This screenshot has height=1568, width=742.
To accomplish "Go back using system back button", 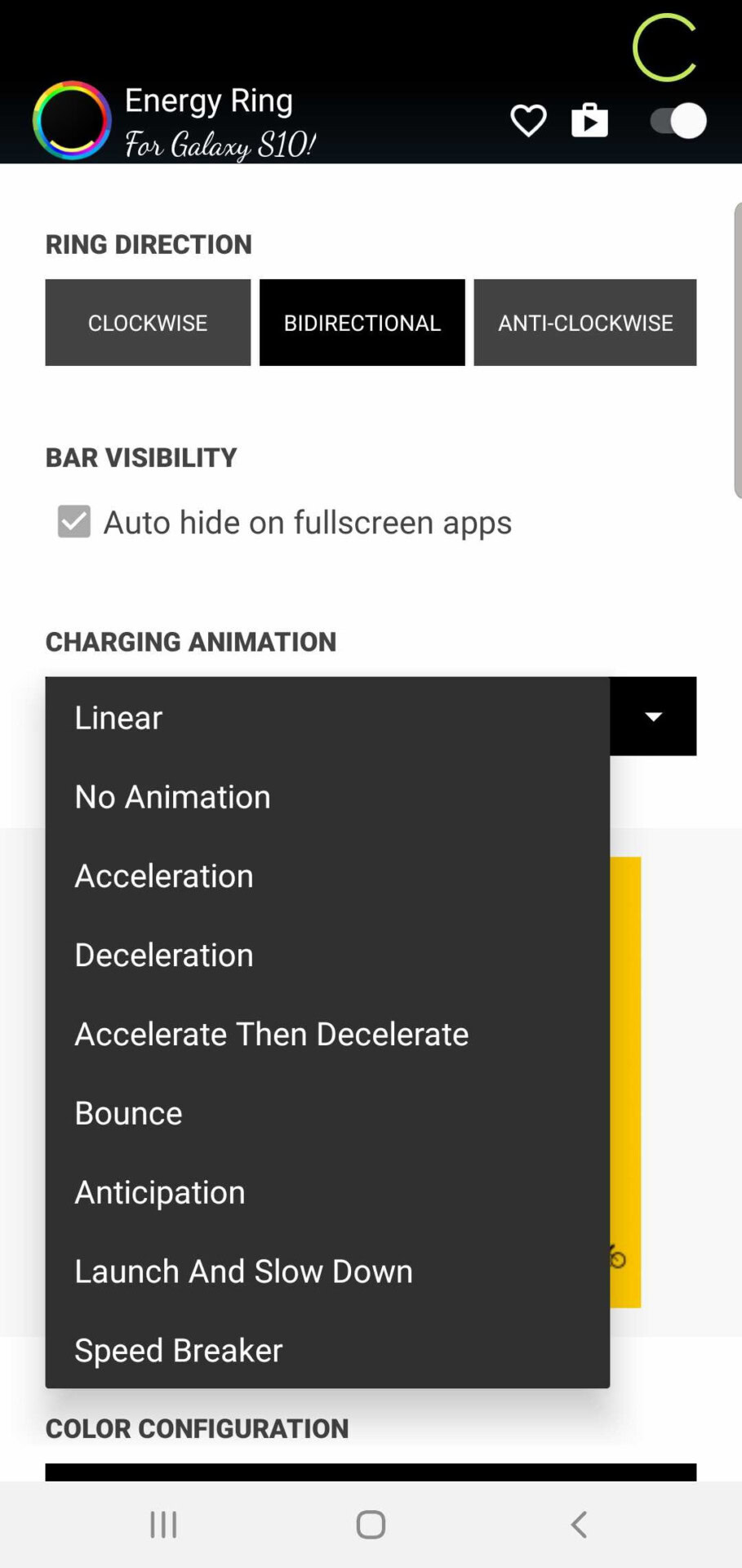I will point(579,1525).
